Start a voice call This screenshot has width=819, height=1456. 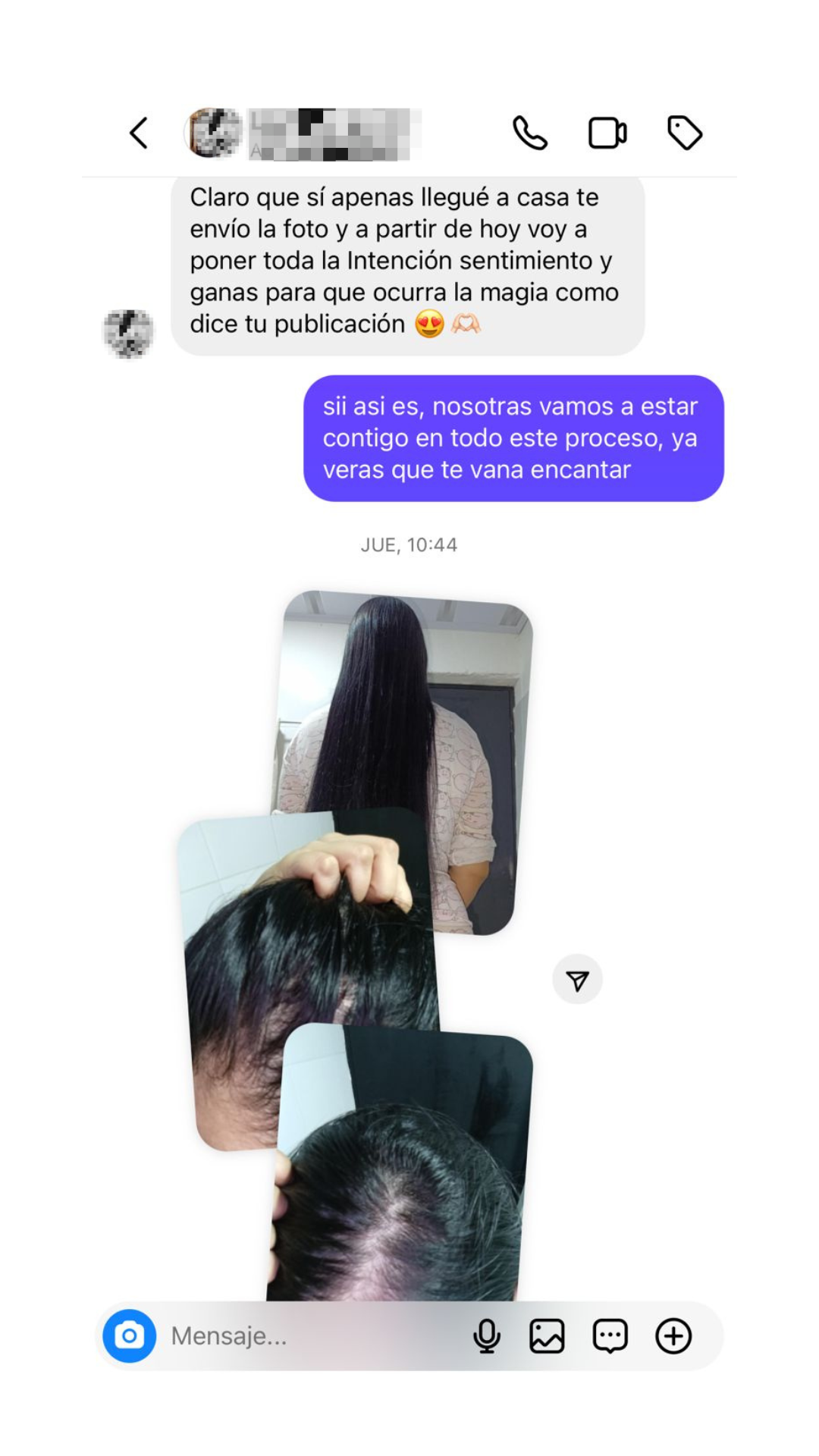[x=529, y=133]
